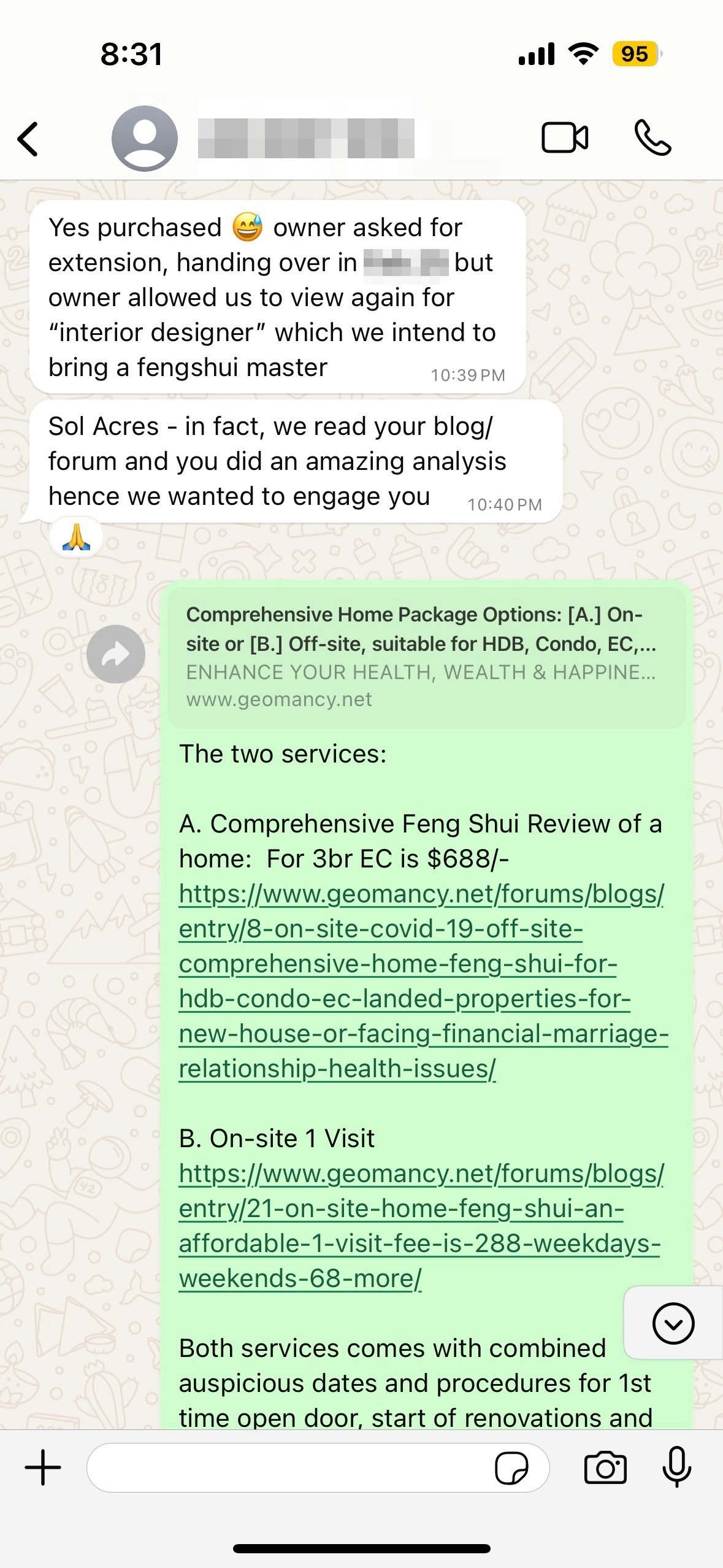Open the contact's profile picture

pyautogui.click(x=145, y=139)
